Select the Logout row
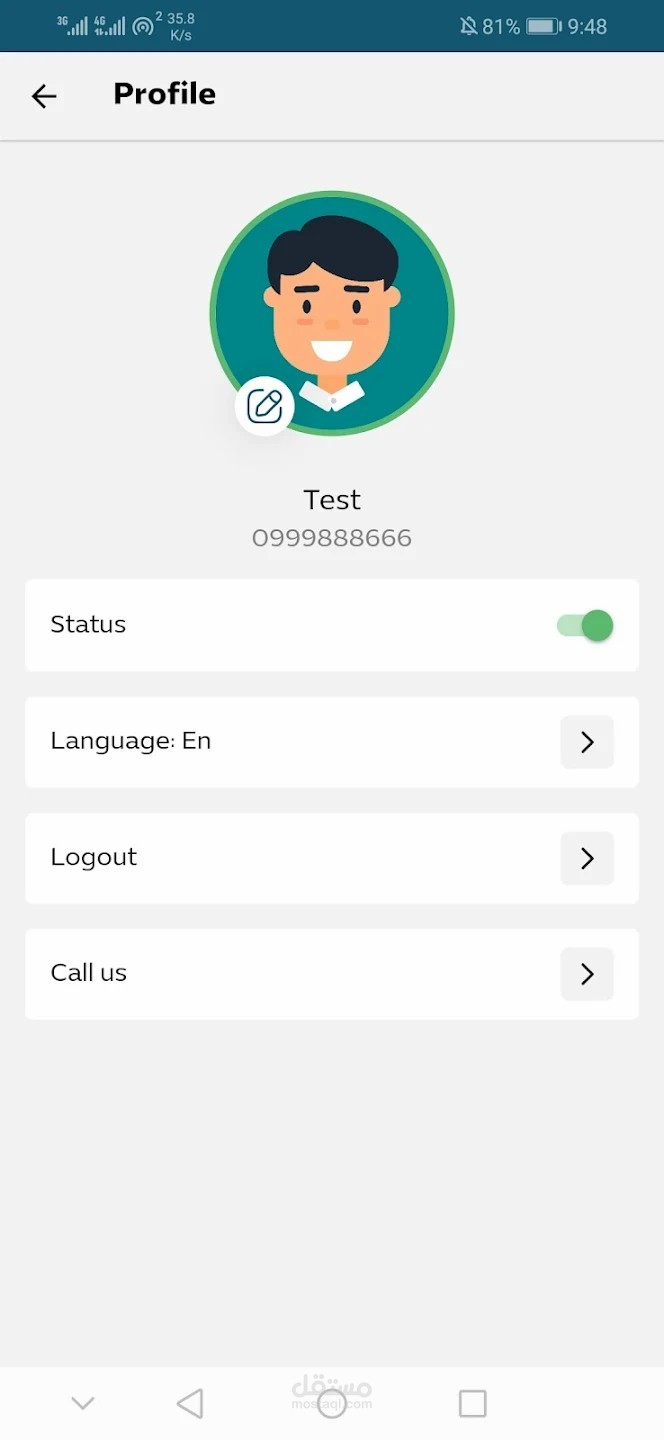 331,858
